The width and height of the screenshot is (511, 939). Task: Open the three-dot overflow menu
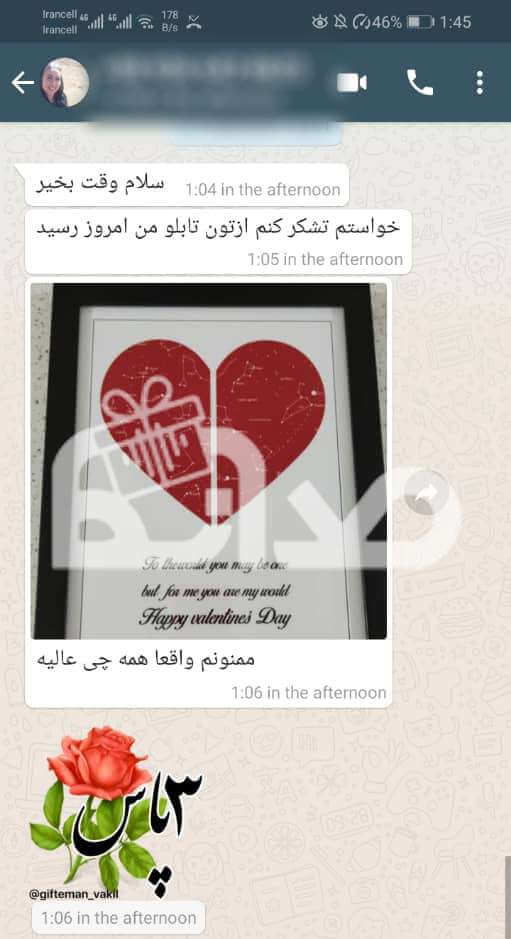pyautogui.click(x=479, y=83)
